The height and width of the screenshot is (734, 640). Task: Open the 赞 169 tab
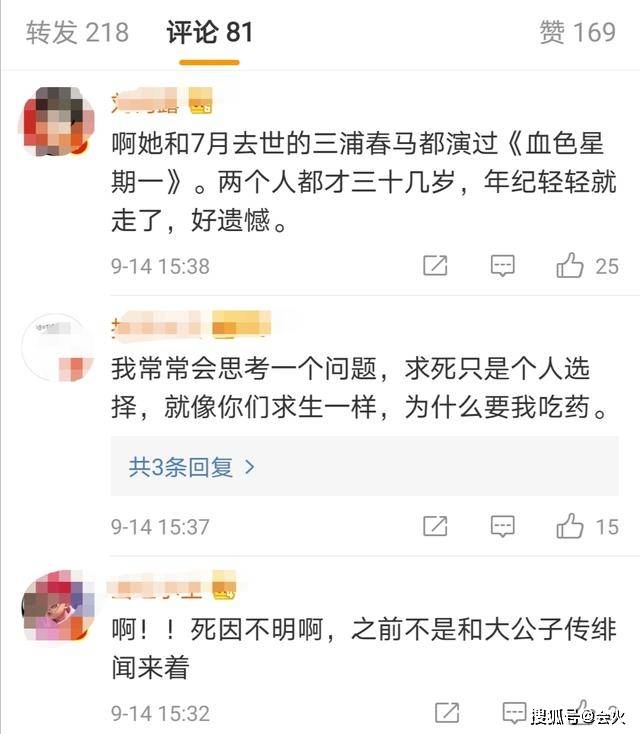tap(577, 32)
